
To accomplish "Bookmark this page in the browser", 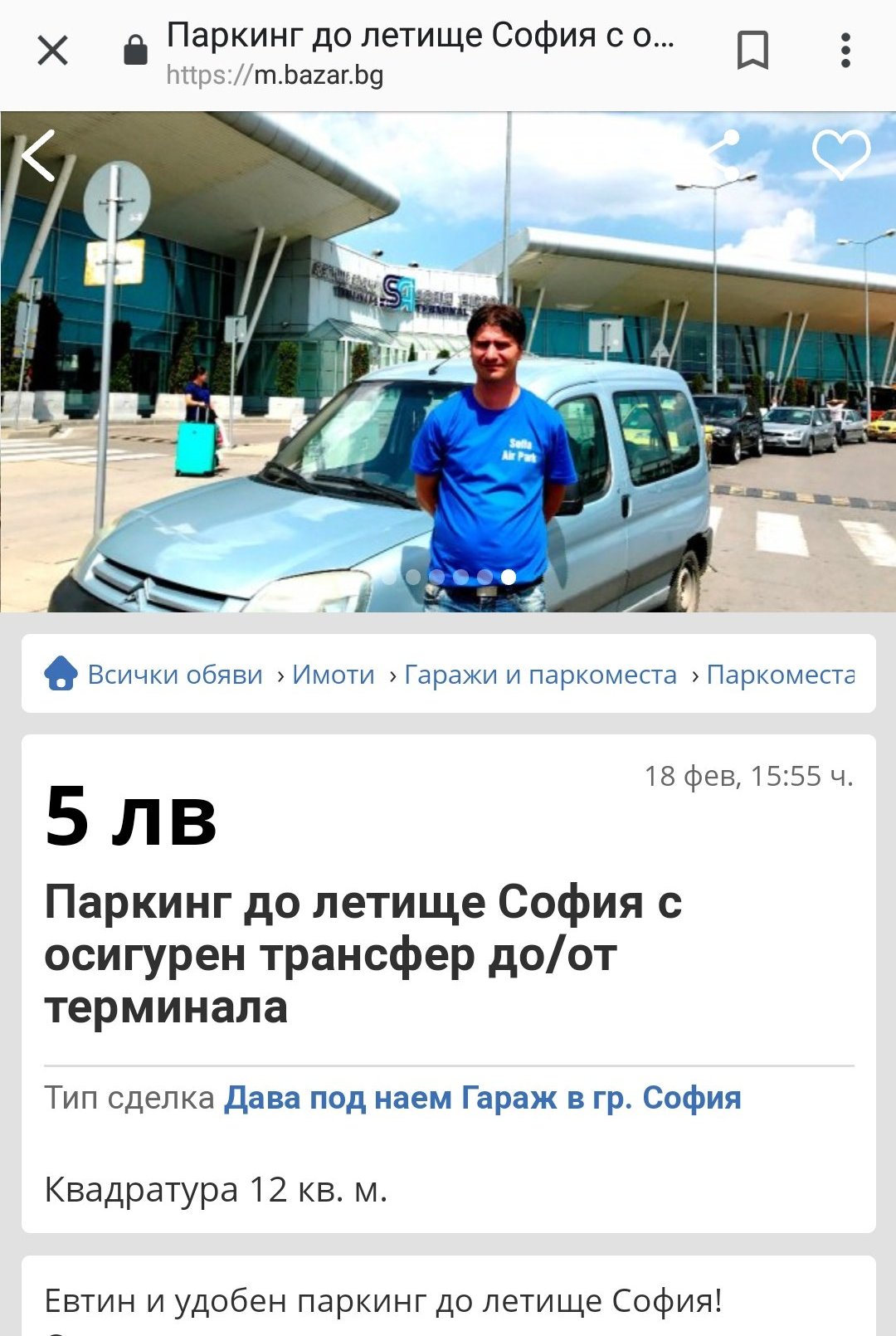I will (x=752, y=51).
